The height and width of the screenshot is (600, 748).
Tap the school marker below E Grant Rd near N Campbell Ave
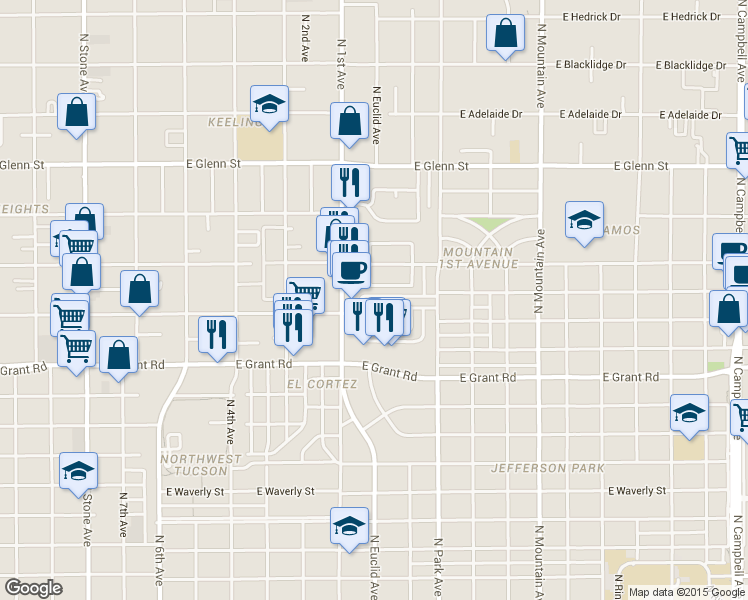[x=689, y=417]
